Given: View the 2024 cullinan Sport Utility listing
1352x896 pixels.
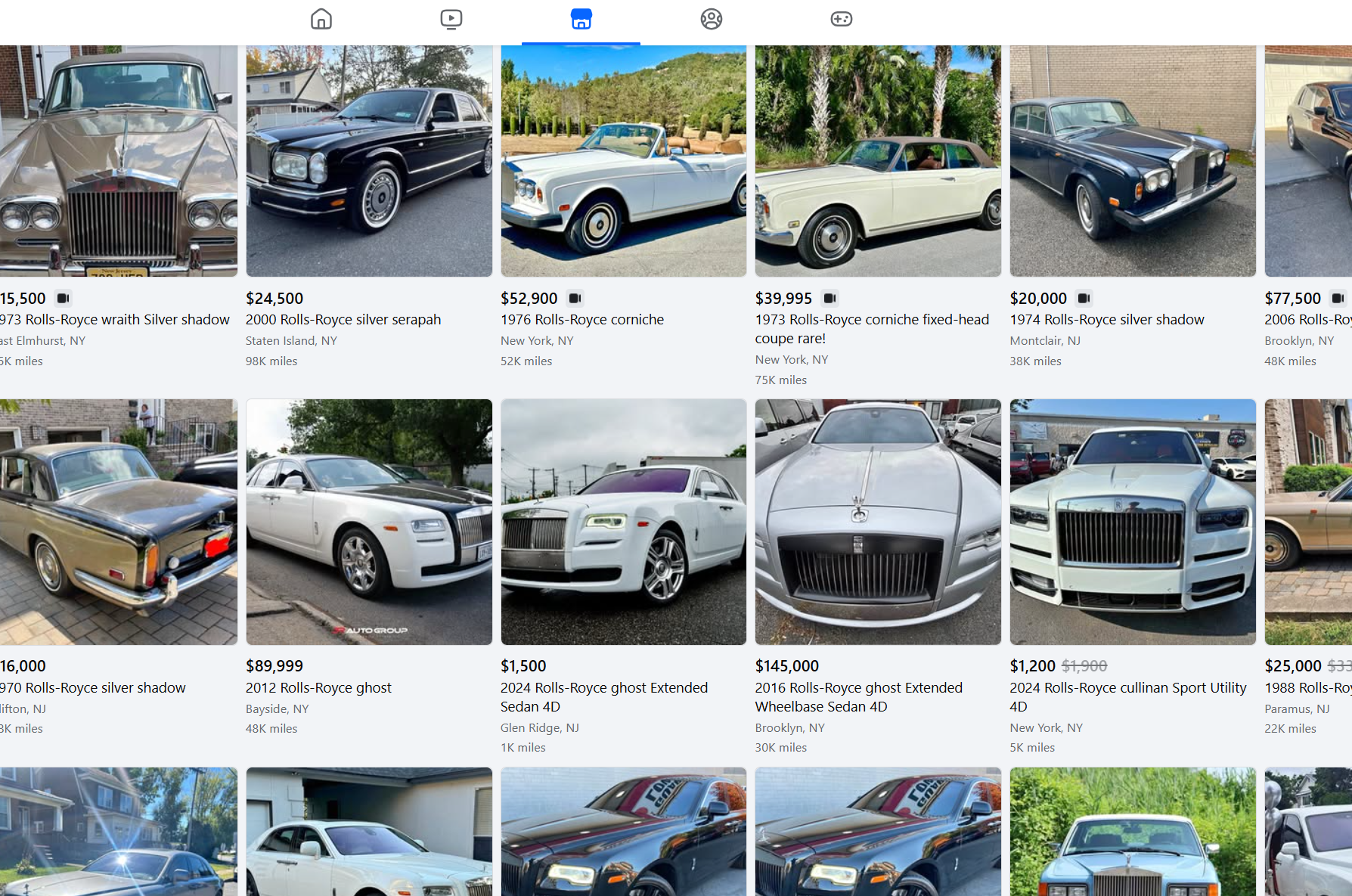Looking at the screenshot, I should [1133, 522].
